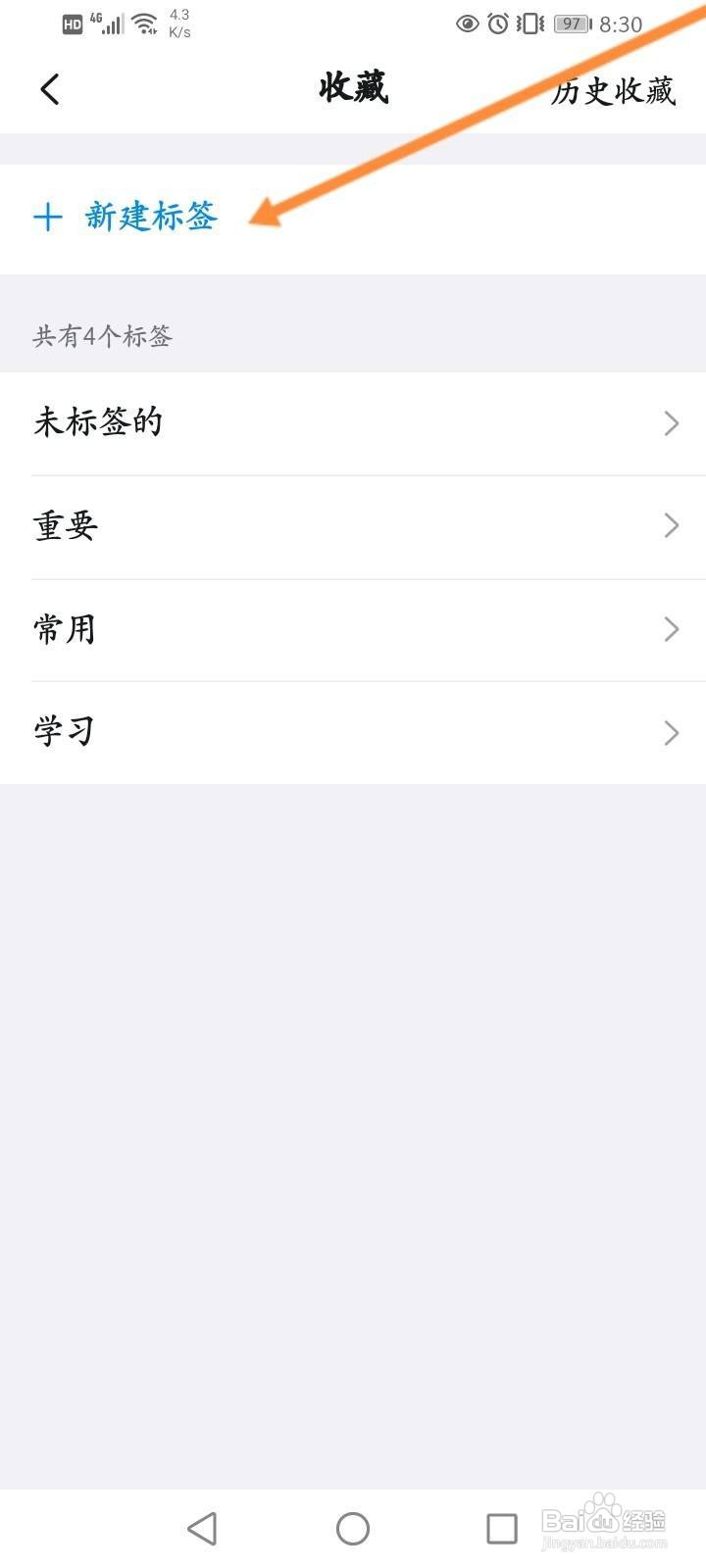Tap the vibrate mode icon in status bar
Image resolution: width=706 pixels, height=1568 pixels.
click(529, 24)
